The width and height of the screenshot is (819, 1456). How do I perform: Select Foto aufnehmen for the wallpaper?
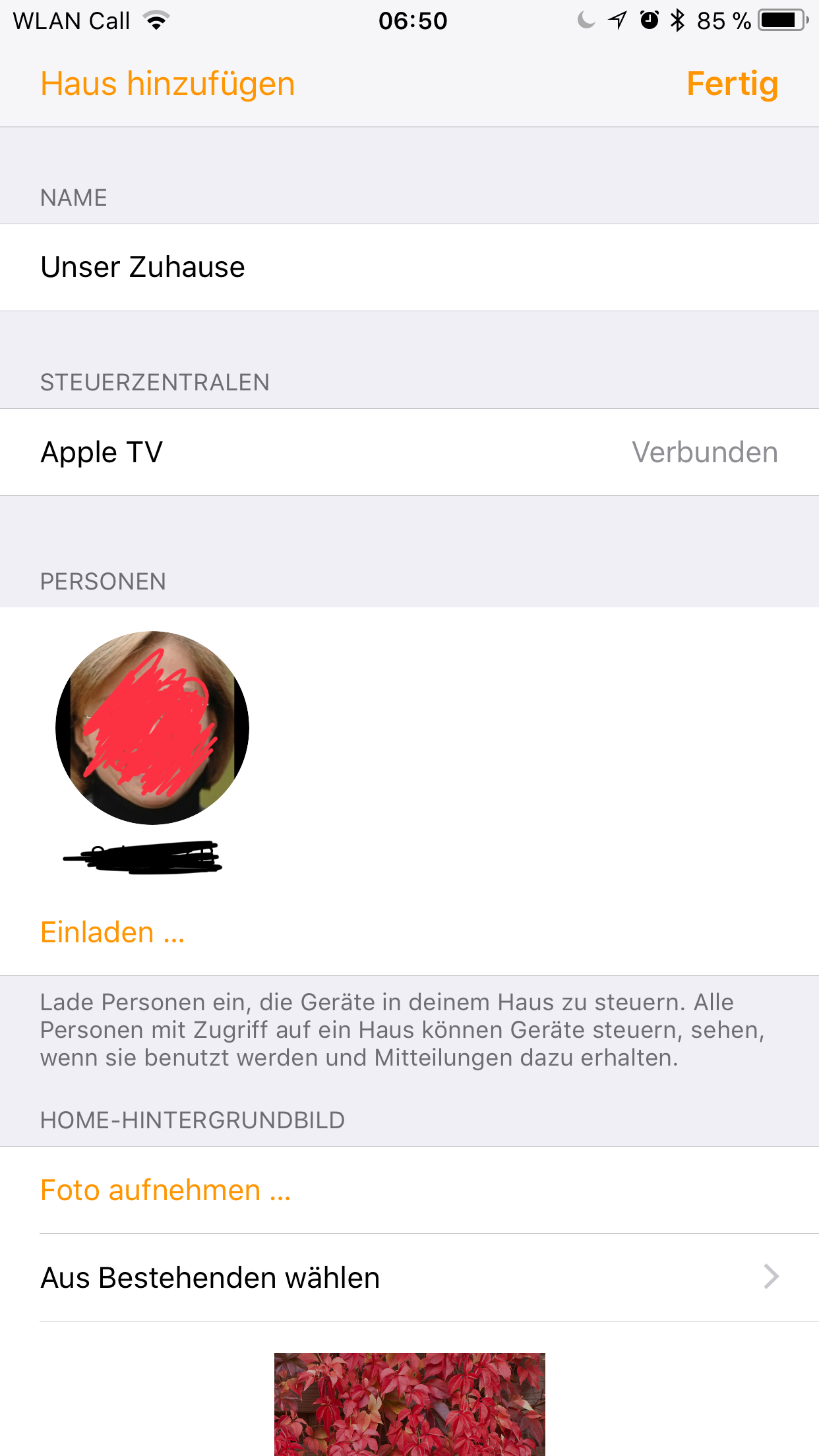pyautogui.click(x=166, y=1191)
